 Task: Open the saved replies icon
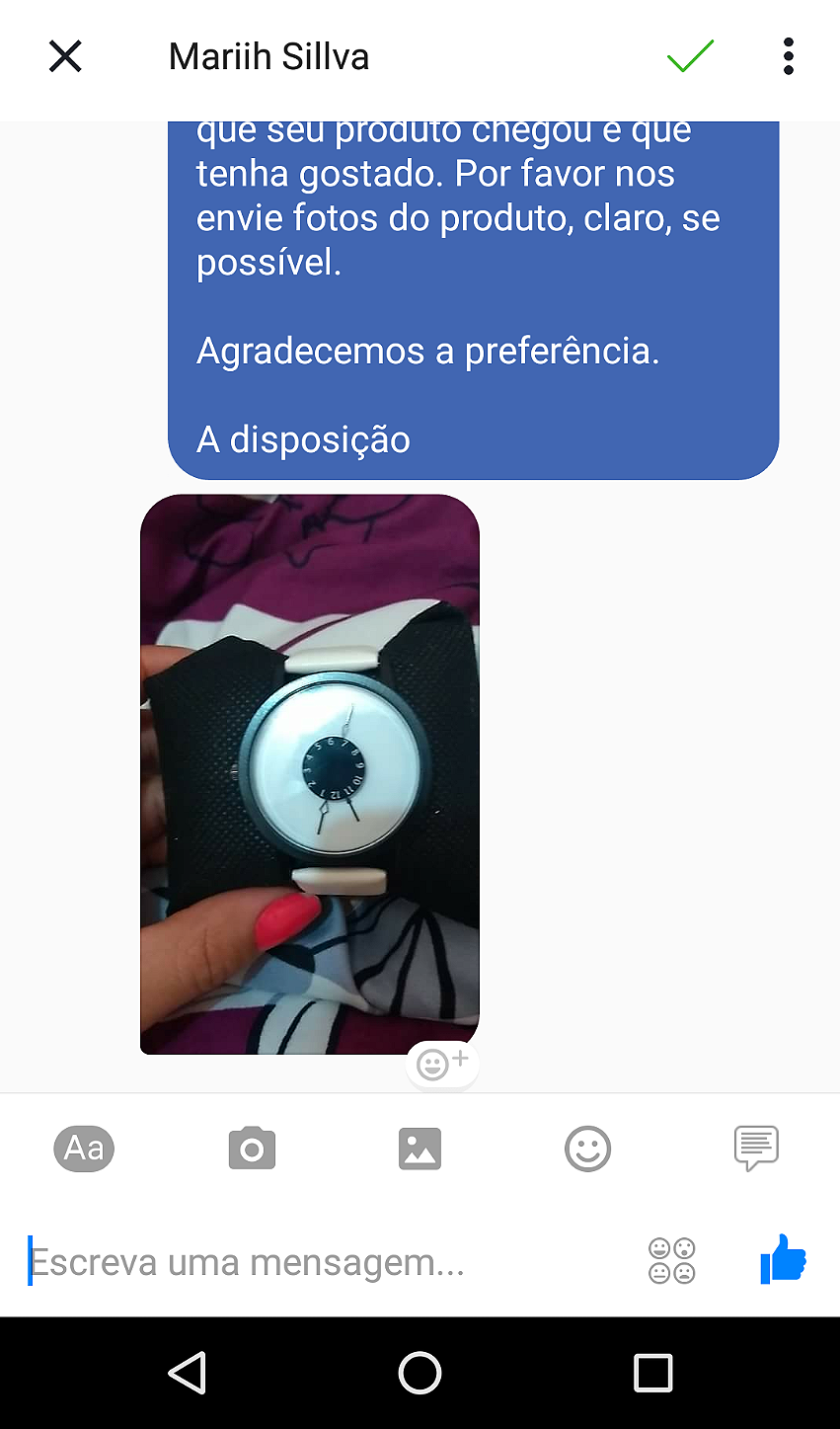(756, 1149)
